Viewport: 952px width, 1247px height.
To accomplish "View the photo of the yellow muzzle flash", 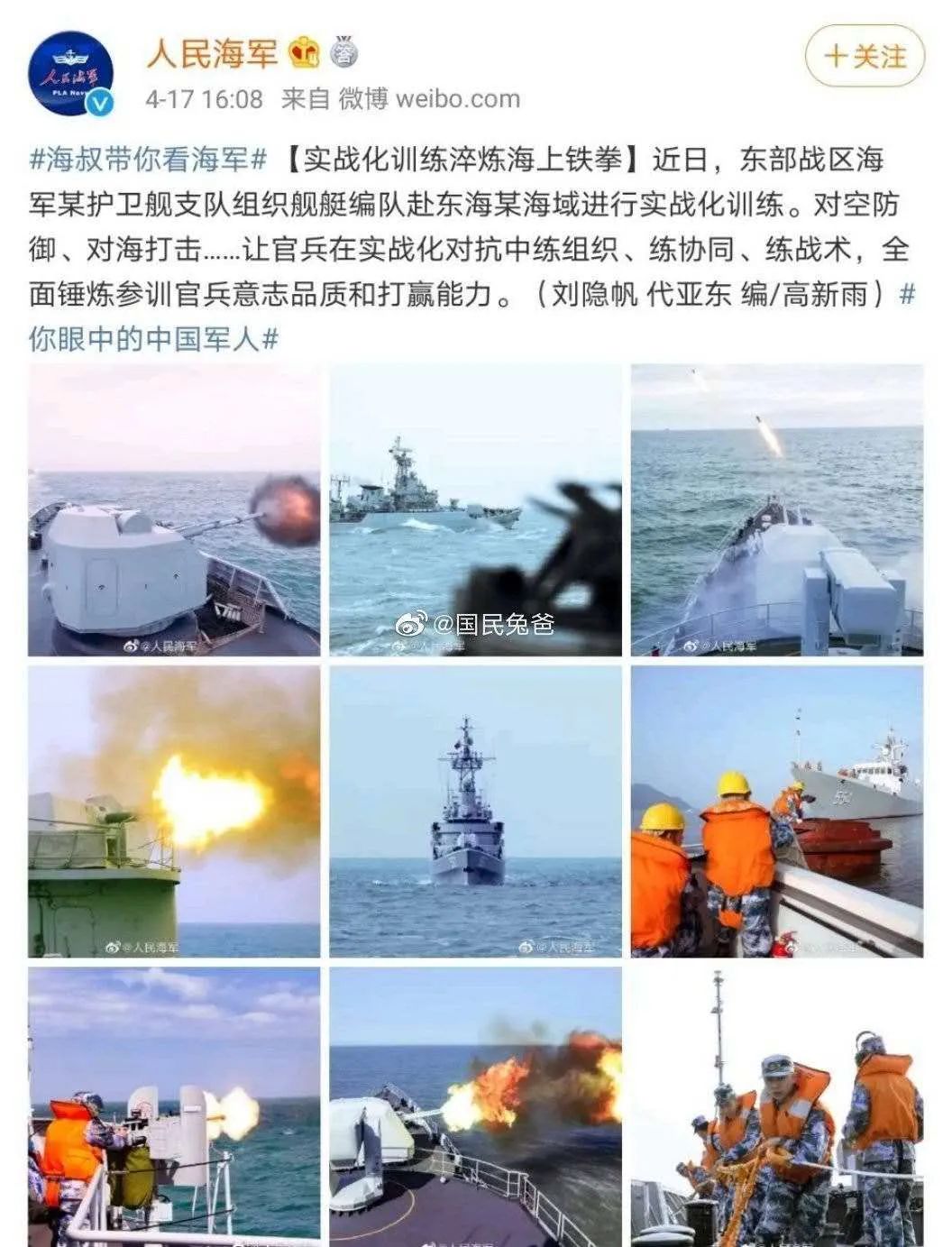I will [174, 811].
